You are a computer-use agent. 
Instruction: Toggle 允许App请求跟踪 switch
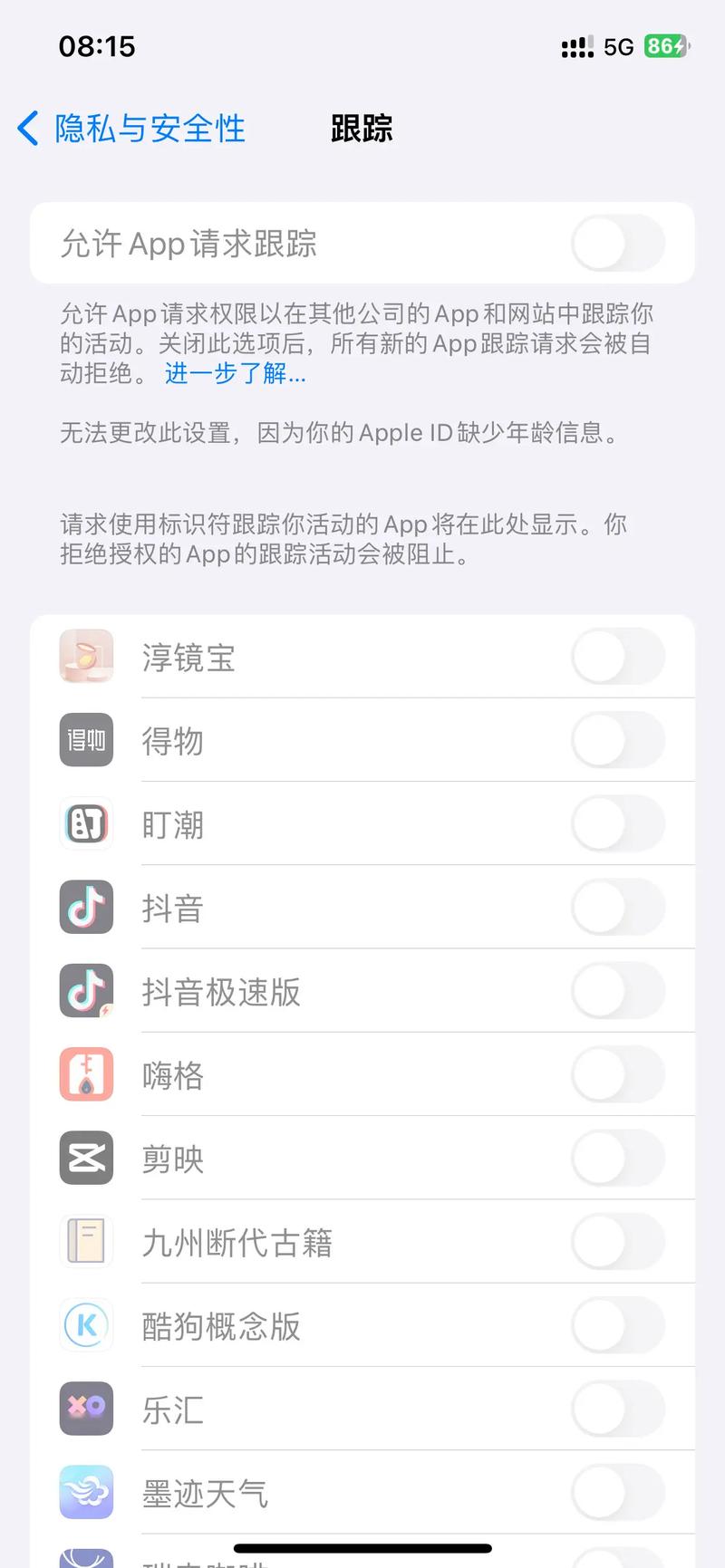tap(618, 243)
